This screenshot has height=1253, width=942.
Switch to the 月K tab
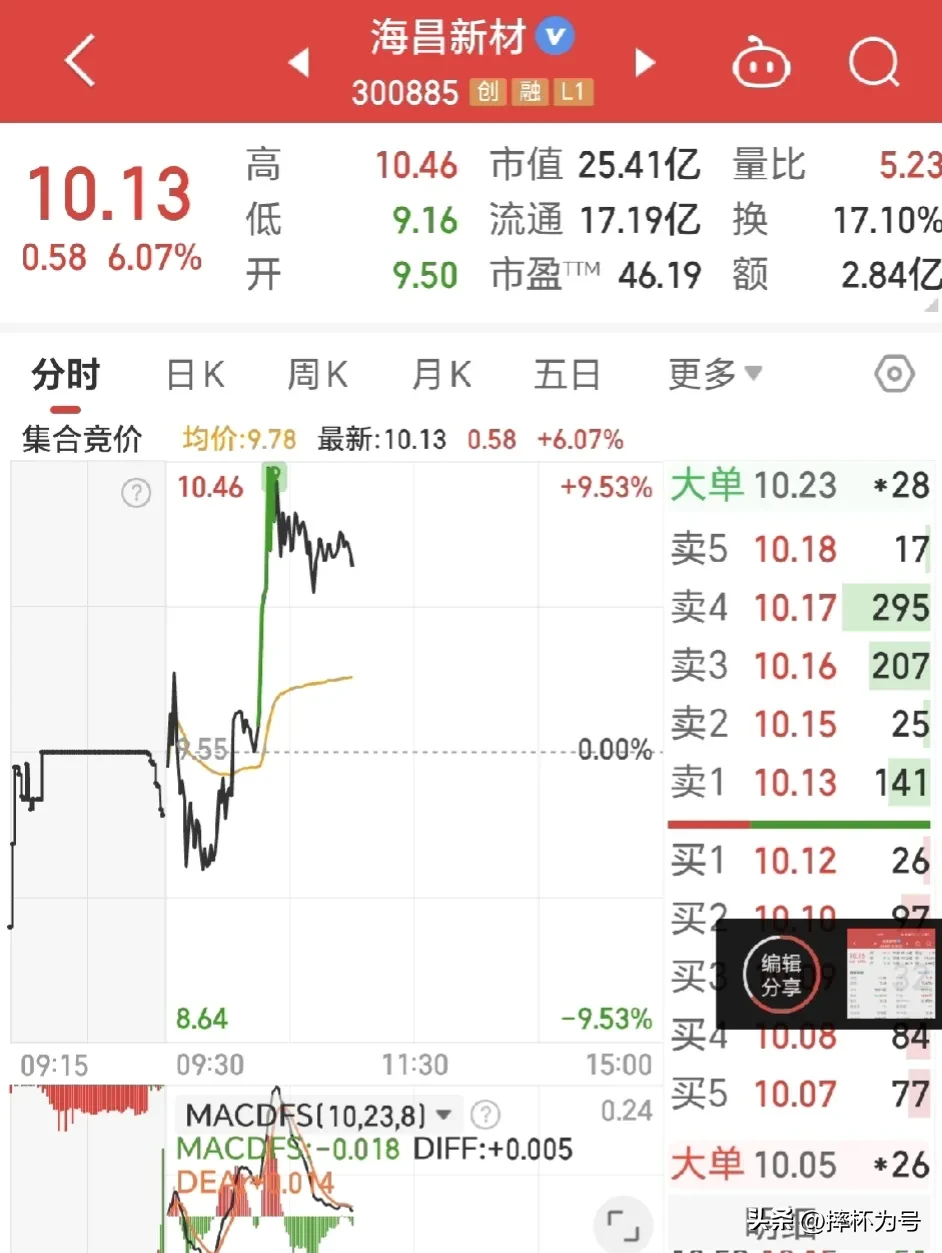tap(441, 376)
